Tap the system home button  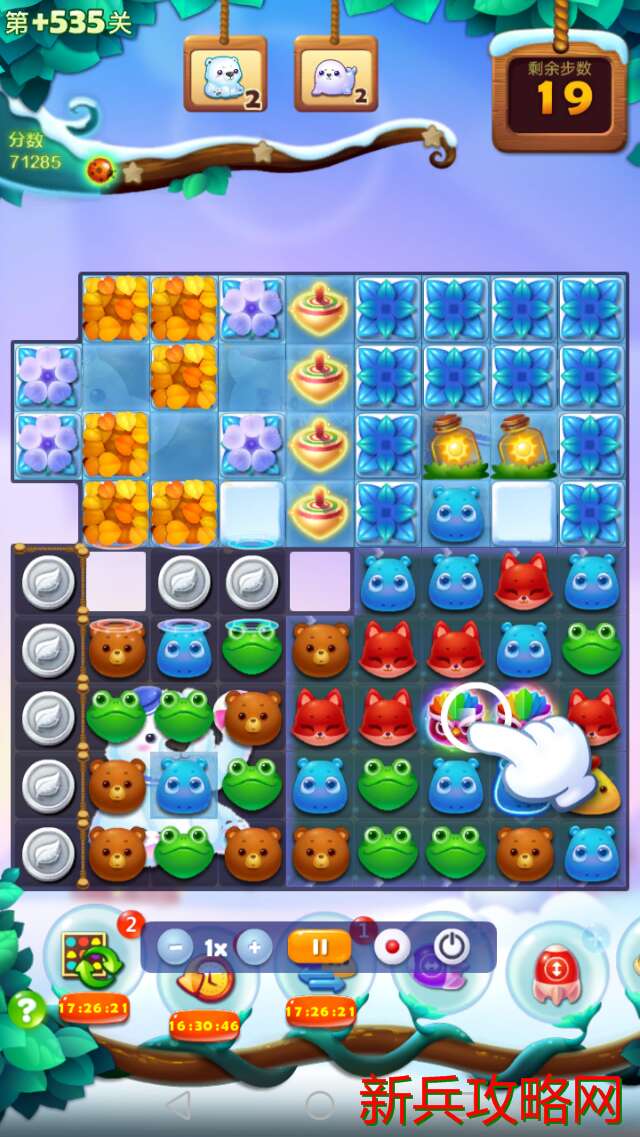pyautogui.click(x=319, y=1105)
